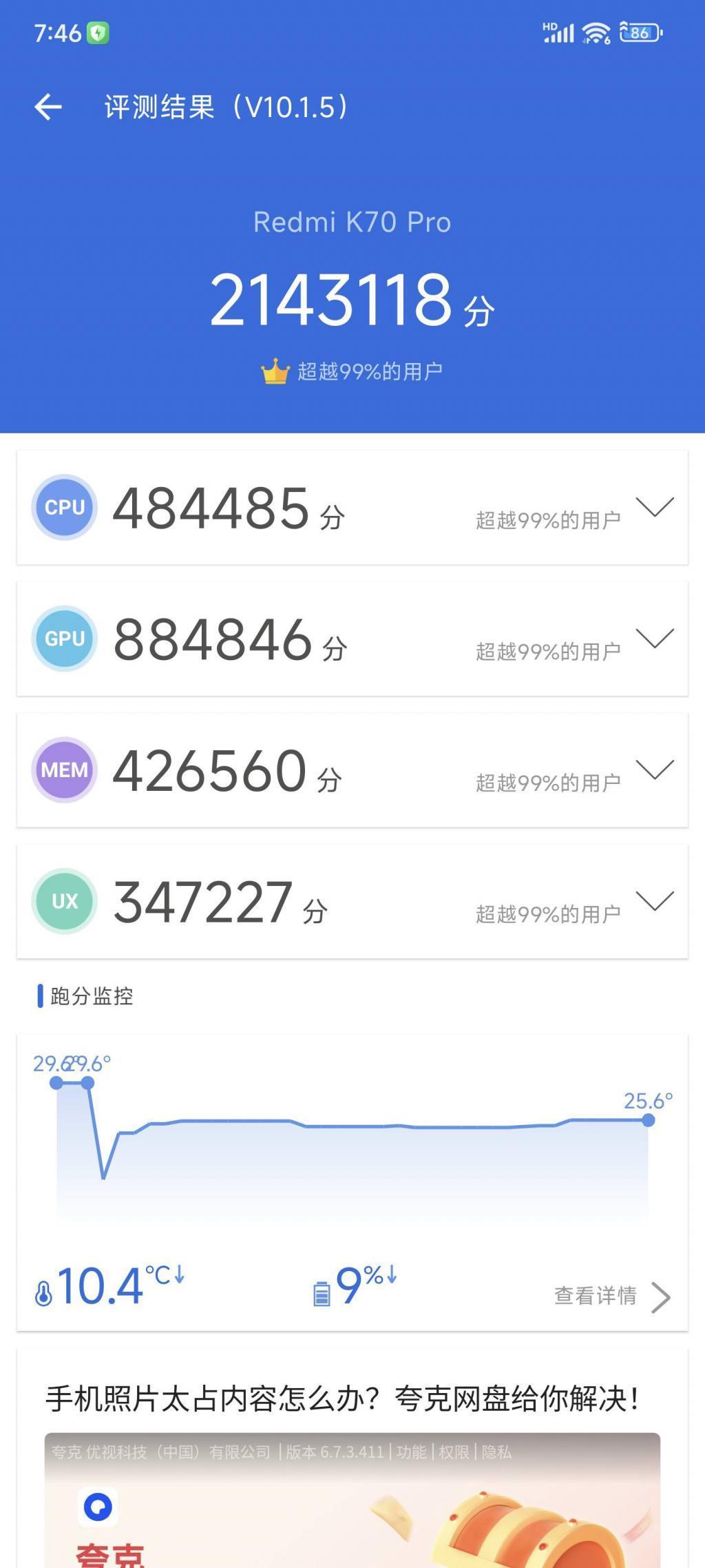The image size is (705, 1568).
Task: Tap the UX score circular icon
Action: 64,900
